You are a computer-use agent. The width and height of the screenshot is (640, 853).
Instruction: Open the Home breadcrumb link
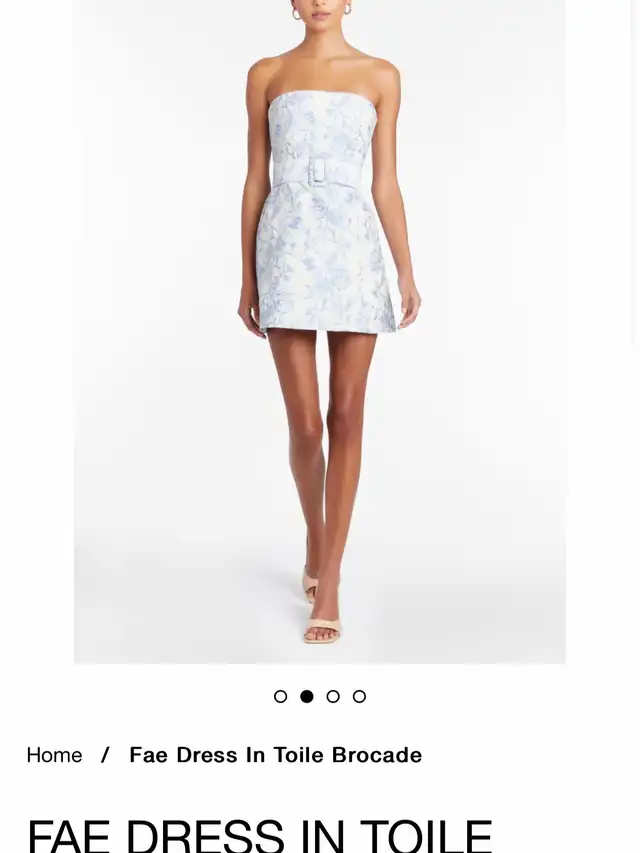[x=54, y=755]
